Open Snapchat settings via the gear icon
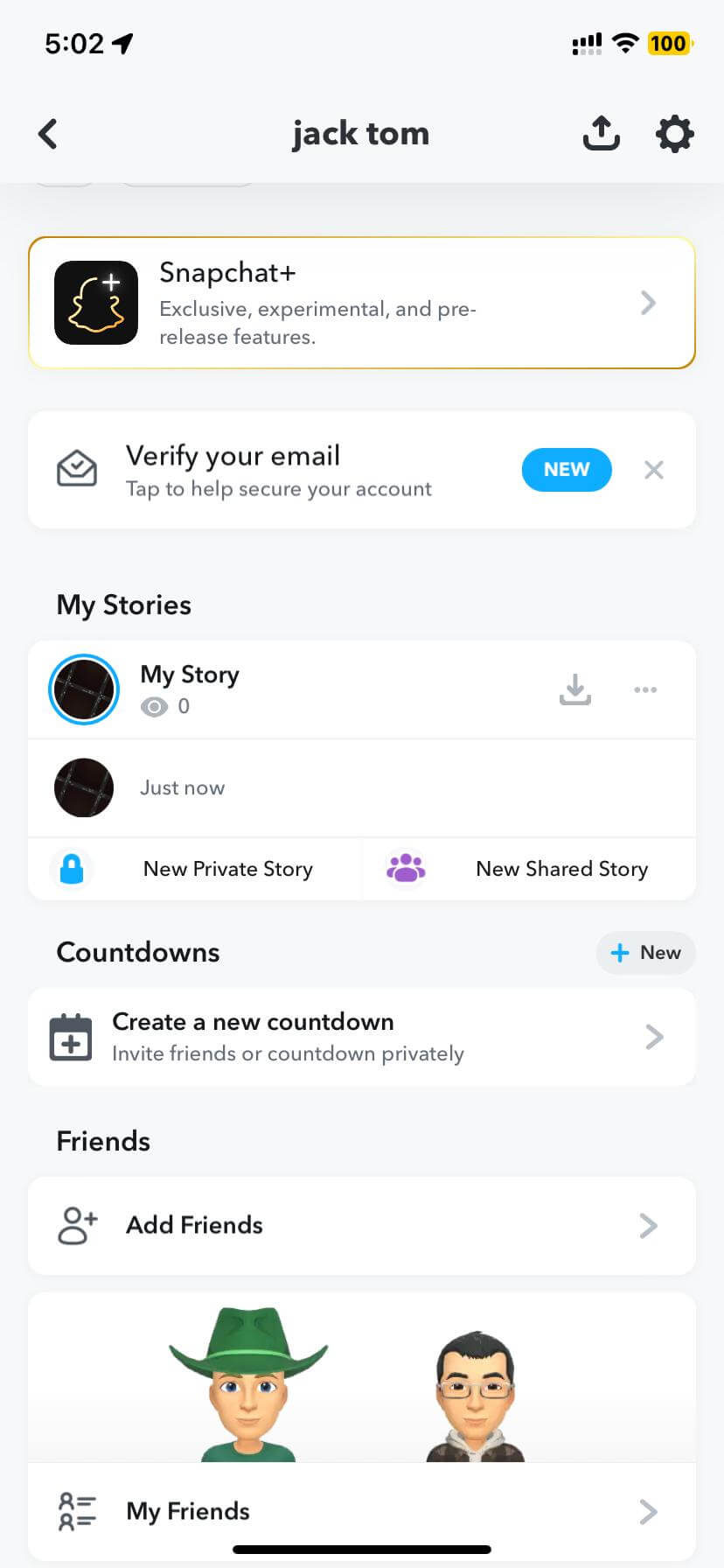The width and height of the screenshot is (724, 1568). 673,133
